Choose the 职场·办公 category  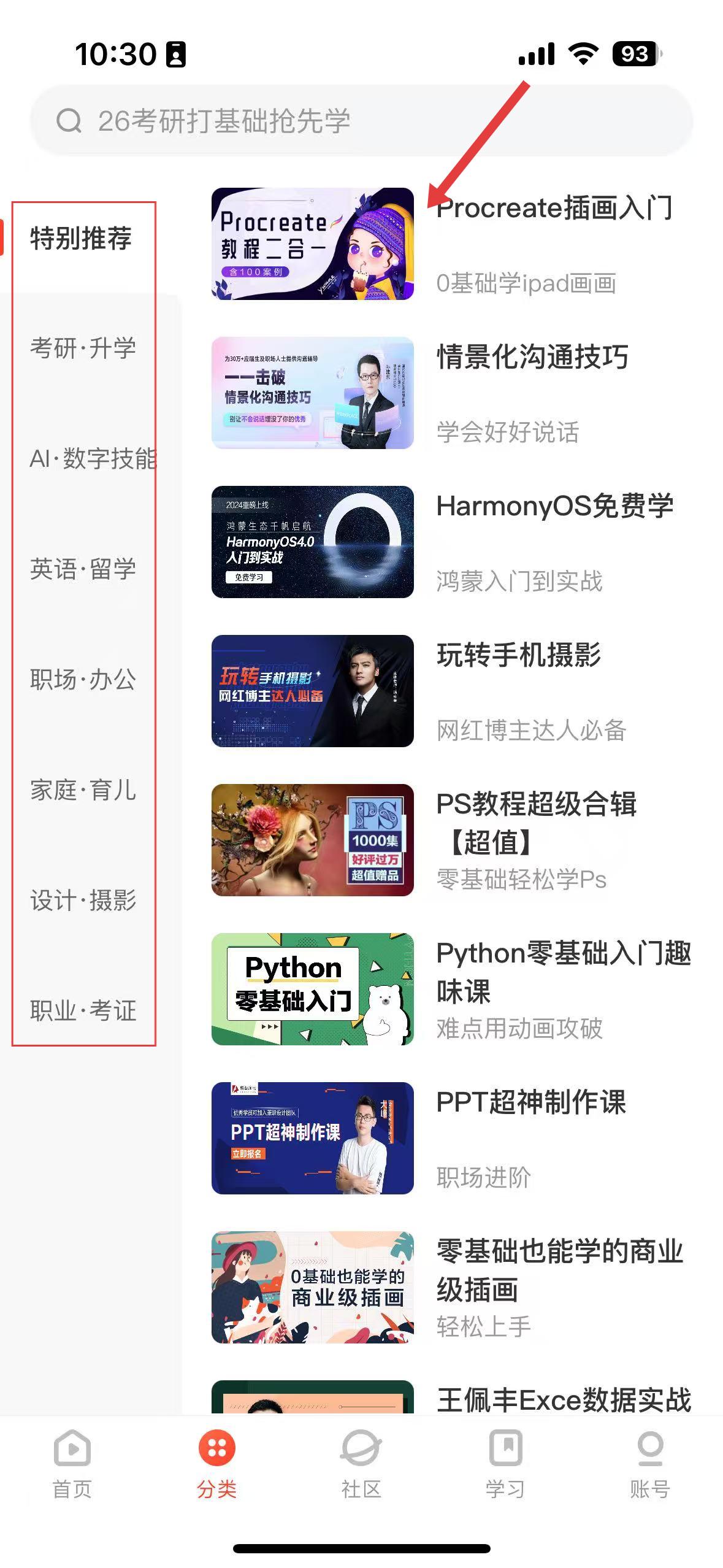point(83,680)
